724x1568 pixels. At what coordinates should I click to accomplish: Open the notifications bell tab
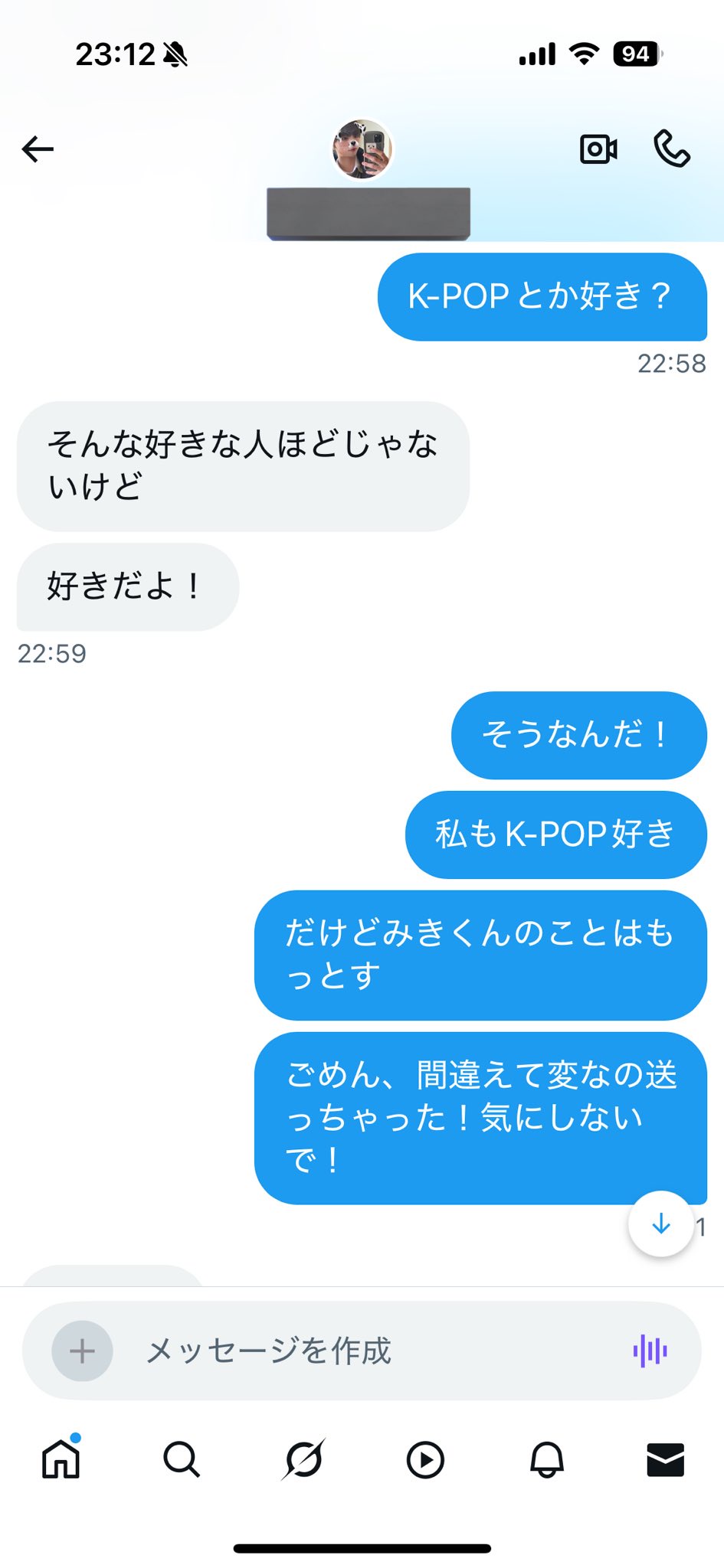click(x=547, y=1459)
